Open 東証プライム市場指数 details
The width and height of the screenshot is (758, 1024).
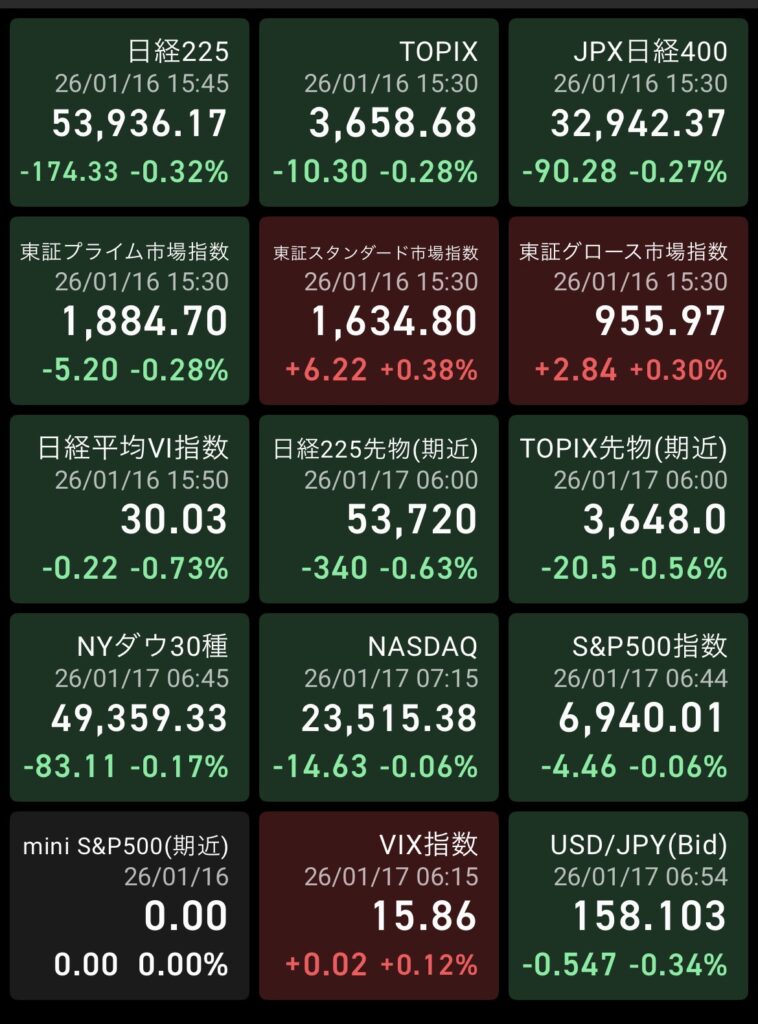point(130,310)
